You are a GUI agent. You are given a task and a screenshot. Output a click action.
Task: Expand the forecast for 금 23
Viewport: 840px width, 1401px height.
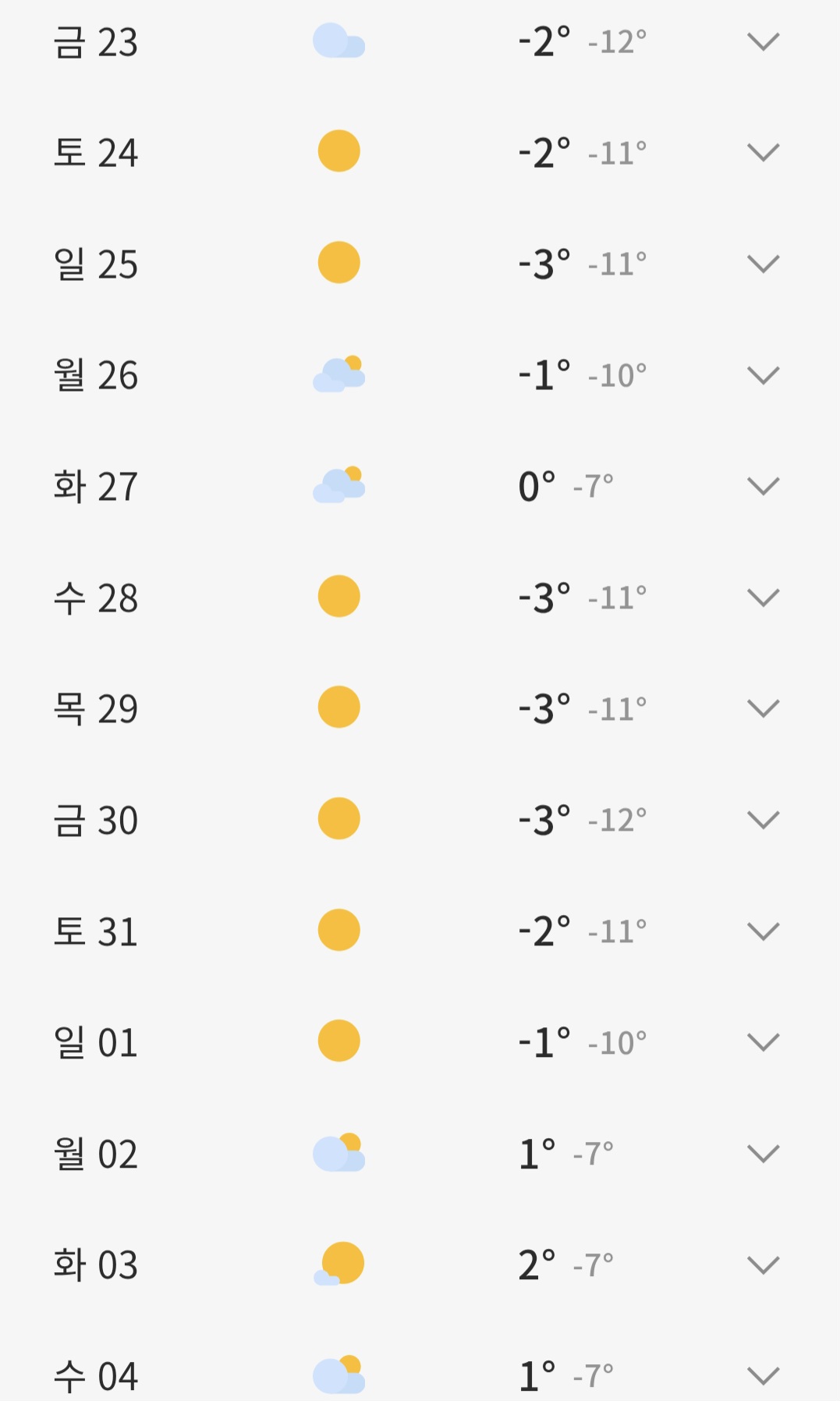pyautogui.click(x=763, y=41)
